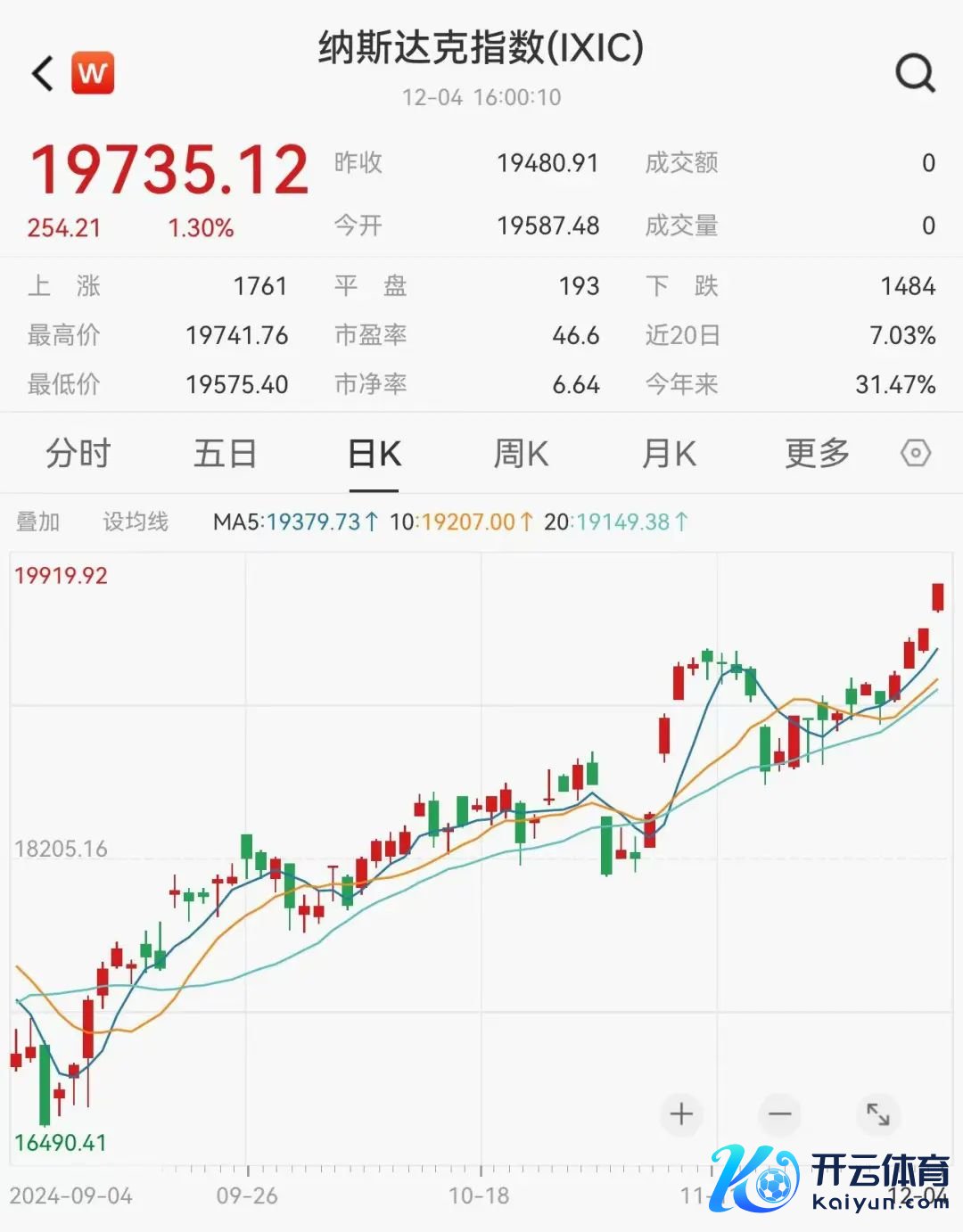Switch to 周K weekly chart
963x1232 pixels.
coord(521,454)
